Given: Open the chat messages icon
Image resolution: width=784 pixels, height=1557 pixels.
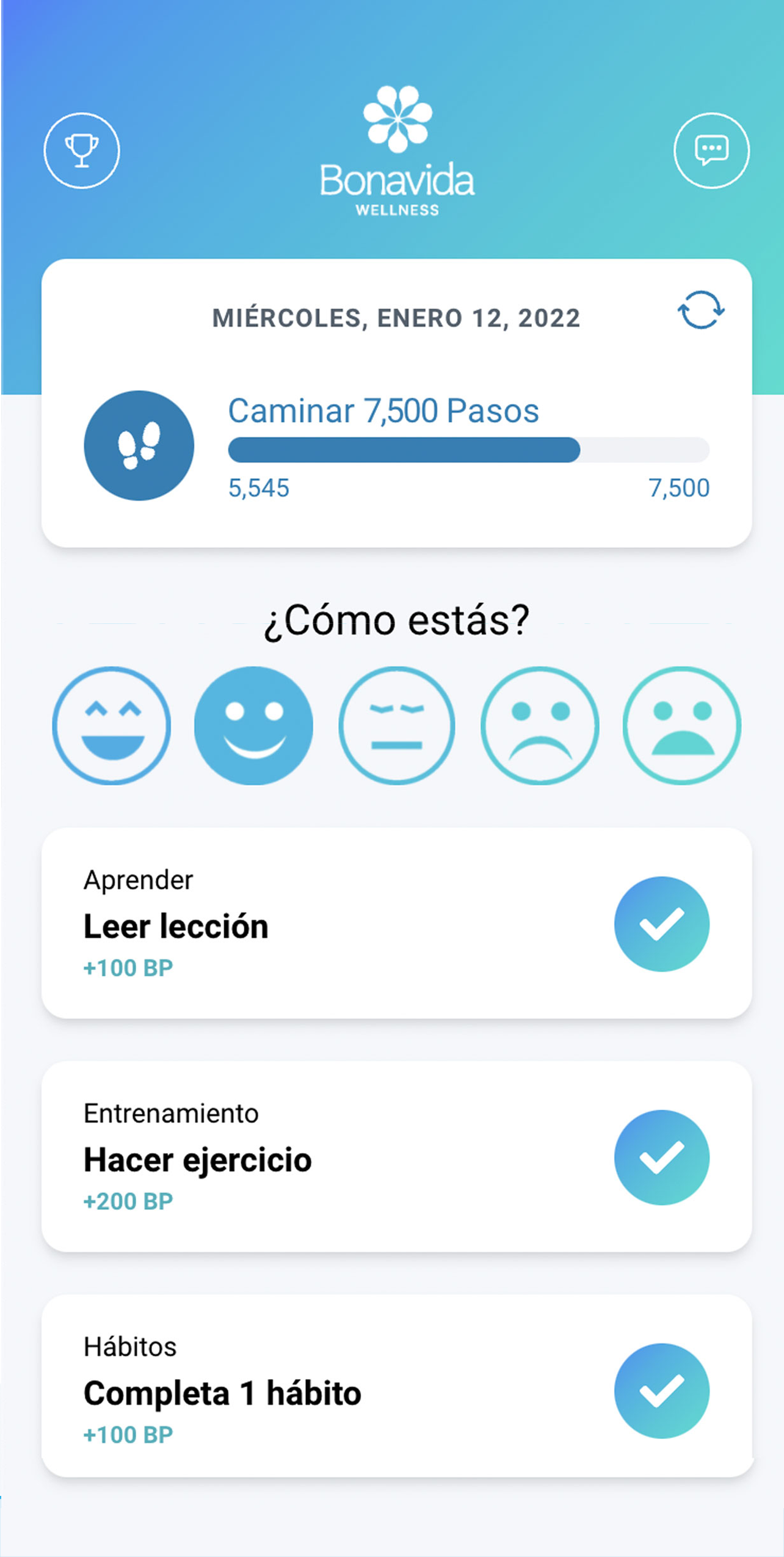Looking at the screenshot, I should click(711, 150).
